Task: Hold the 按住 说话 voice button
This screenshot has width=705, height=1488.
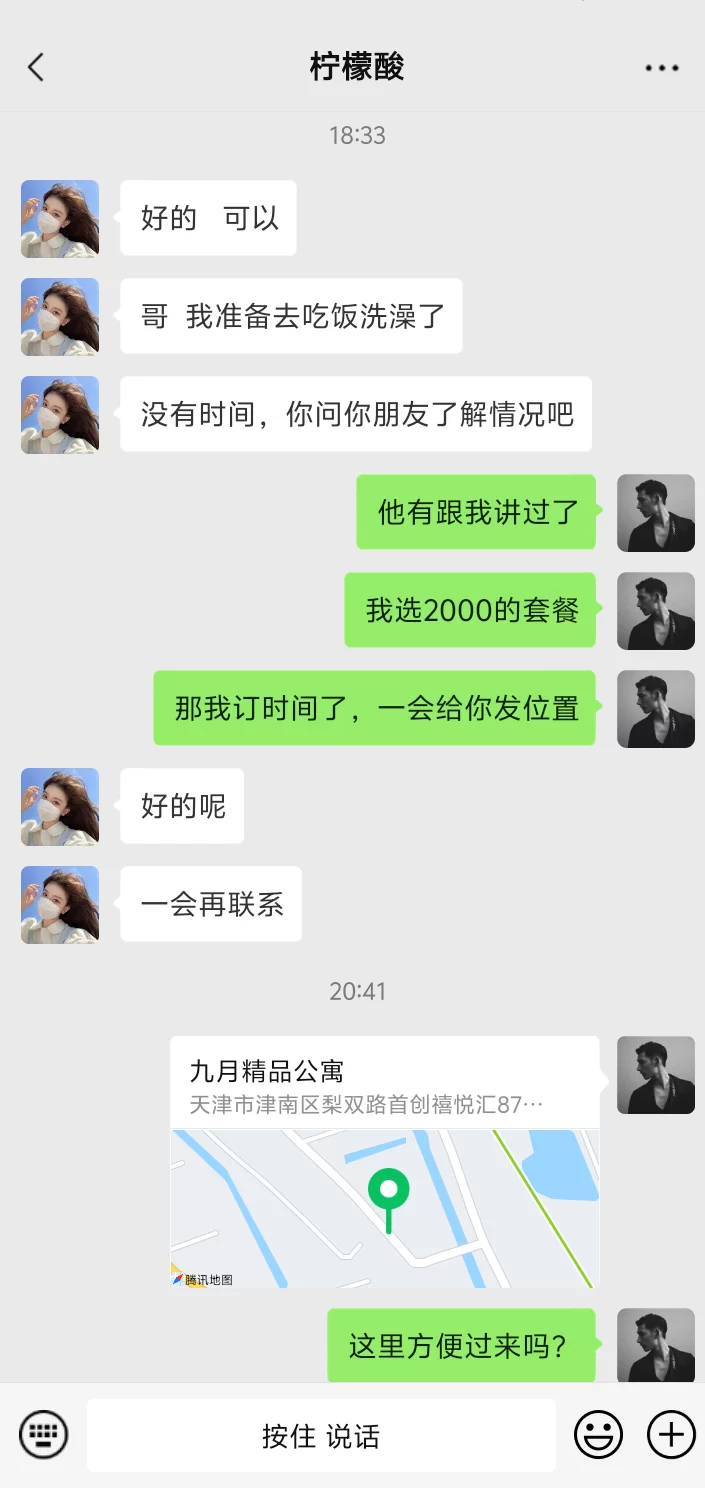Action: coord(321,1436)
